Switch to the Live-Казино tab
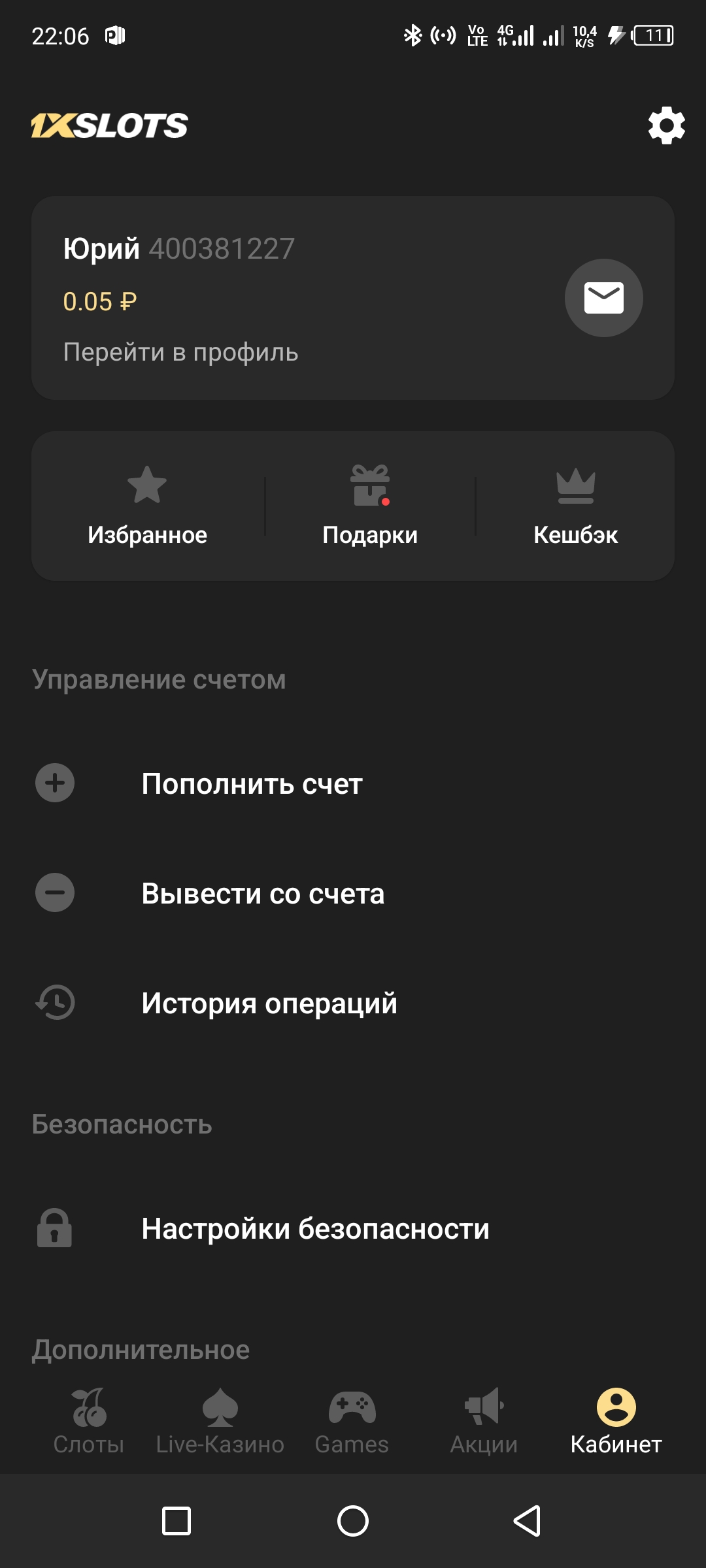The height and width of the screenshot is (1568, 706). tap(220, 1422)
